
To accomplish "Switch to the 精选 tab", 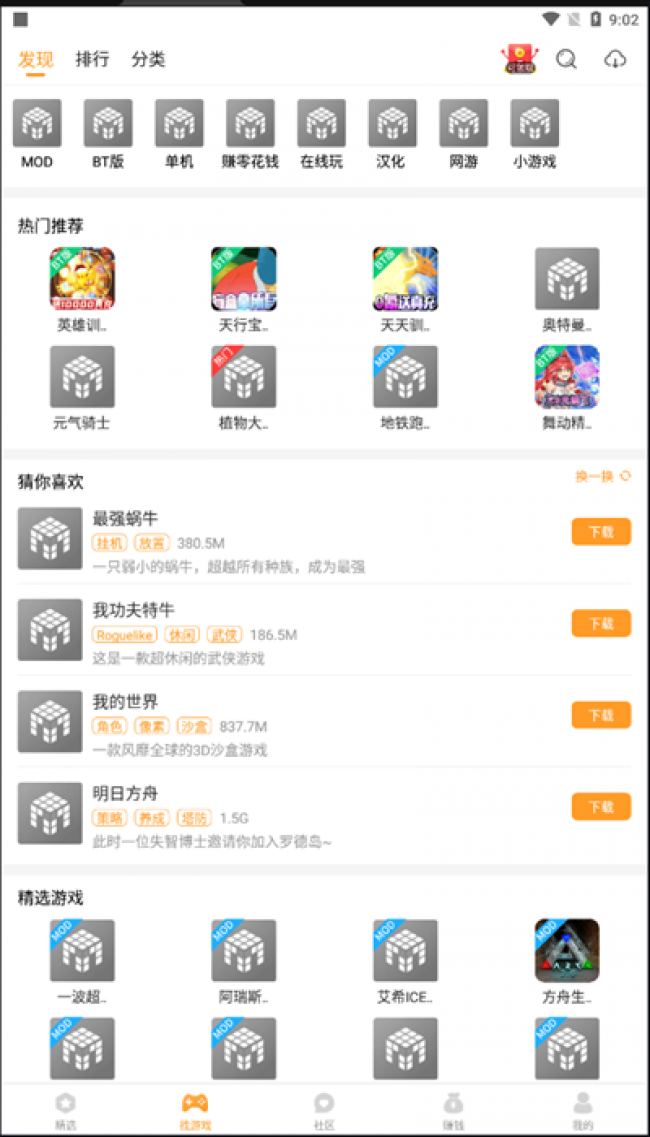I will point(65,1109).
